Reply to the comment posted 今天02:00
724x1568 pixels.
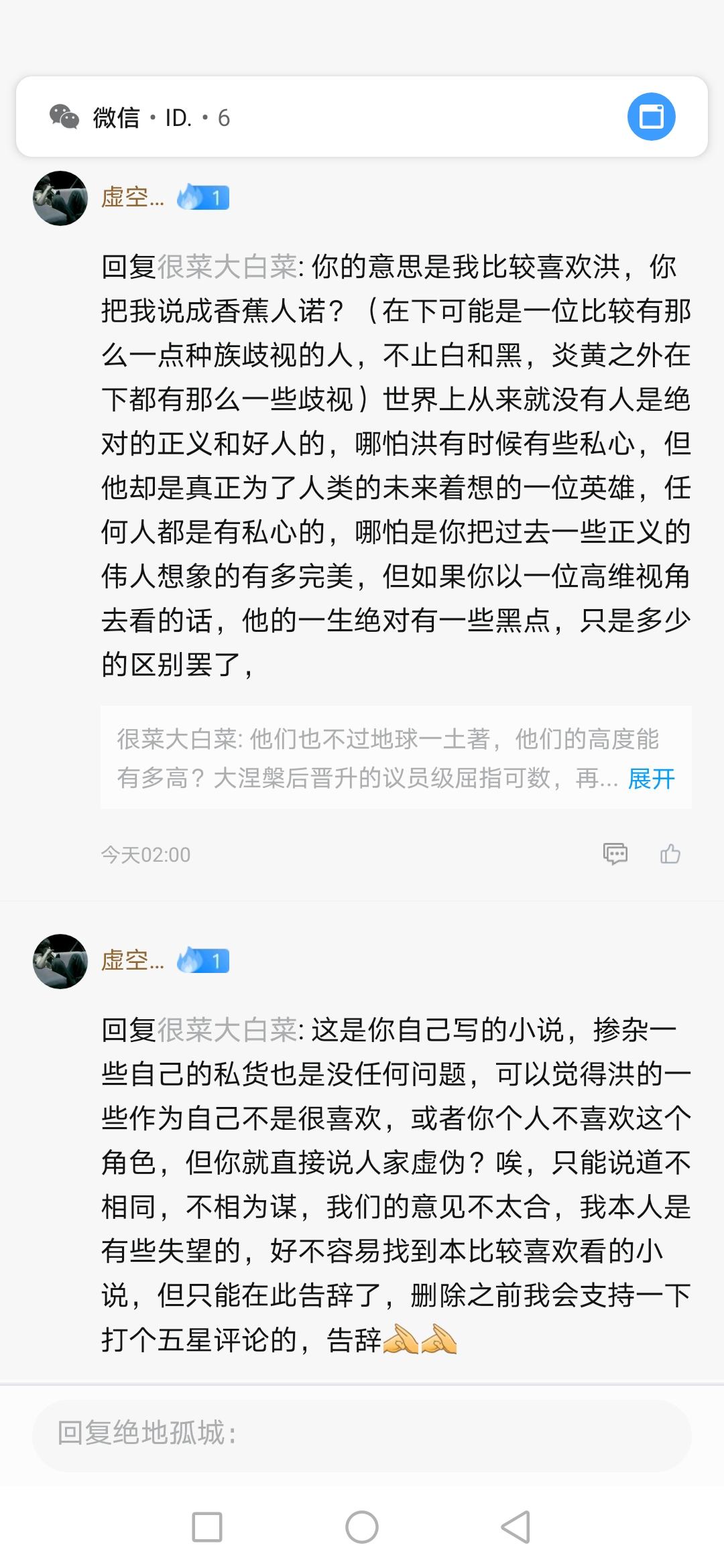tap(615, 854)
